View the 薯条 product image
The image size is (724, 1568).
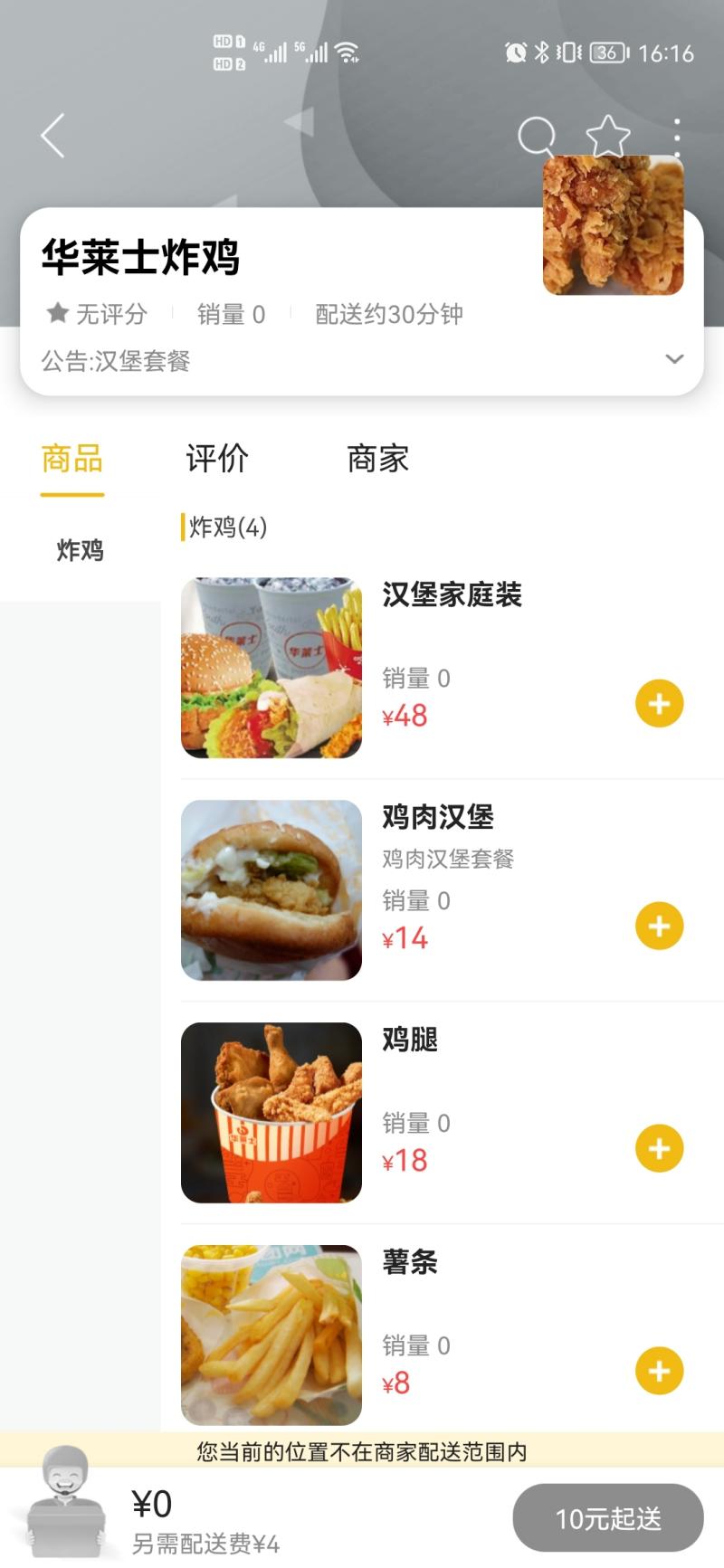pyautogui.click(x=271, y=1335)
